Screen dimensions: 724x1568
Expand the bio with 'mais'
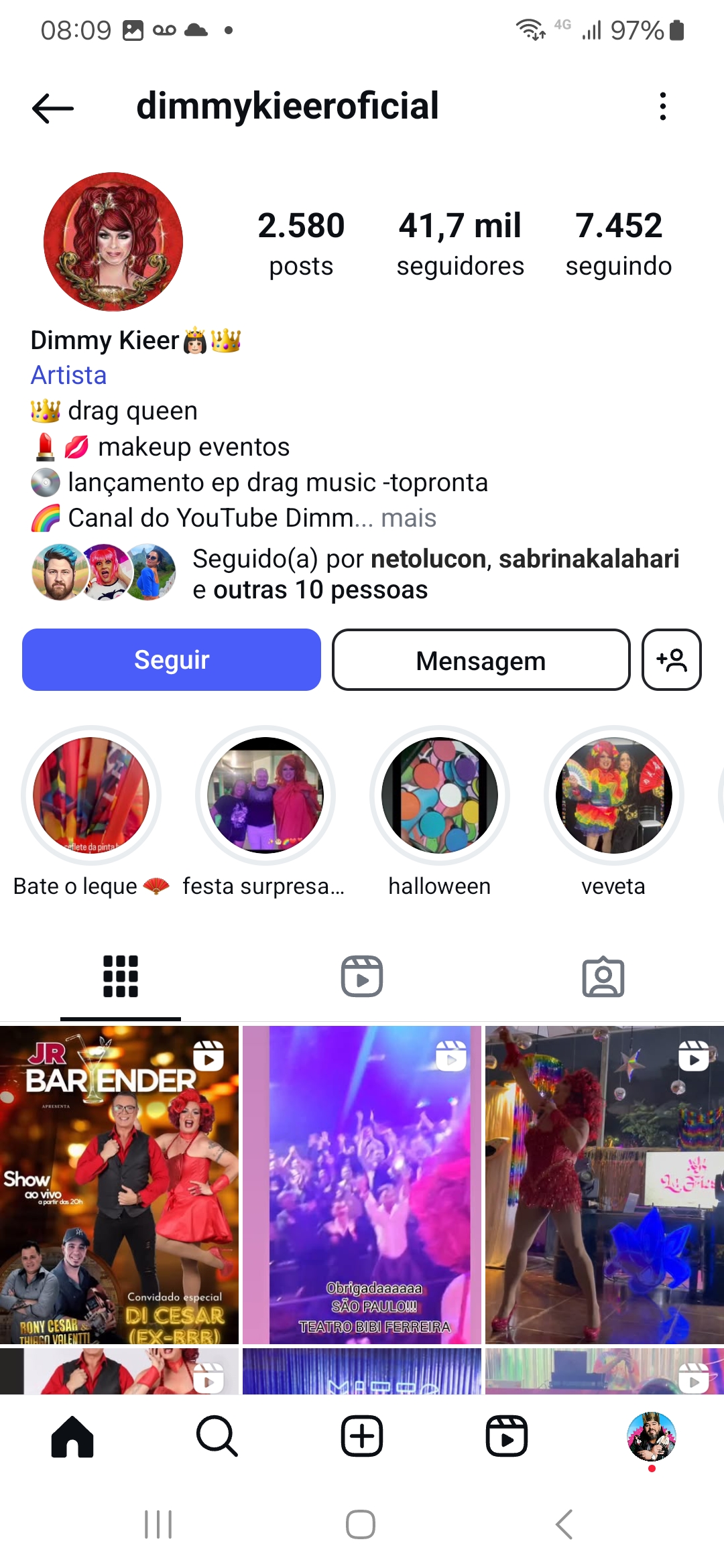point(408,518)
